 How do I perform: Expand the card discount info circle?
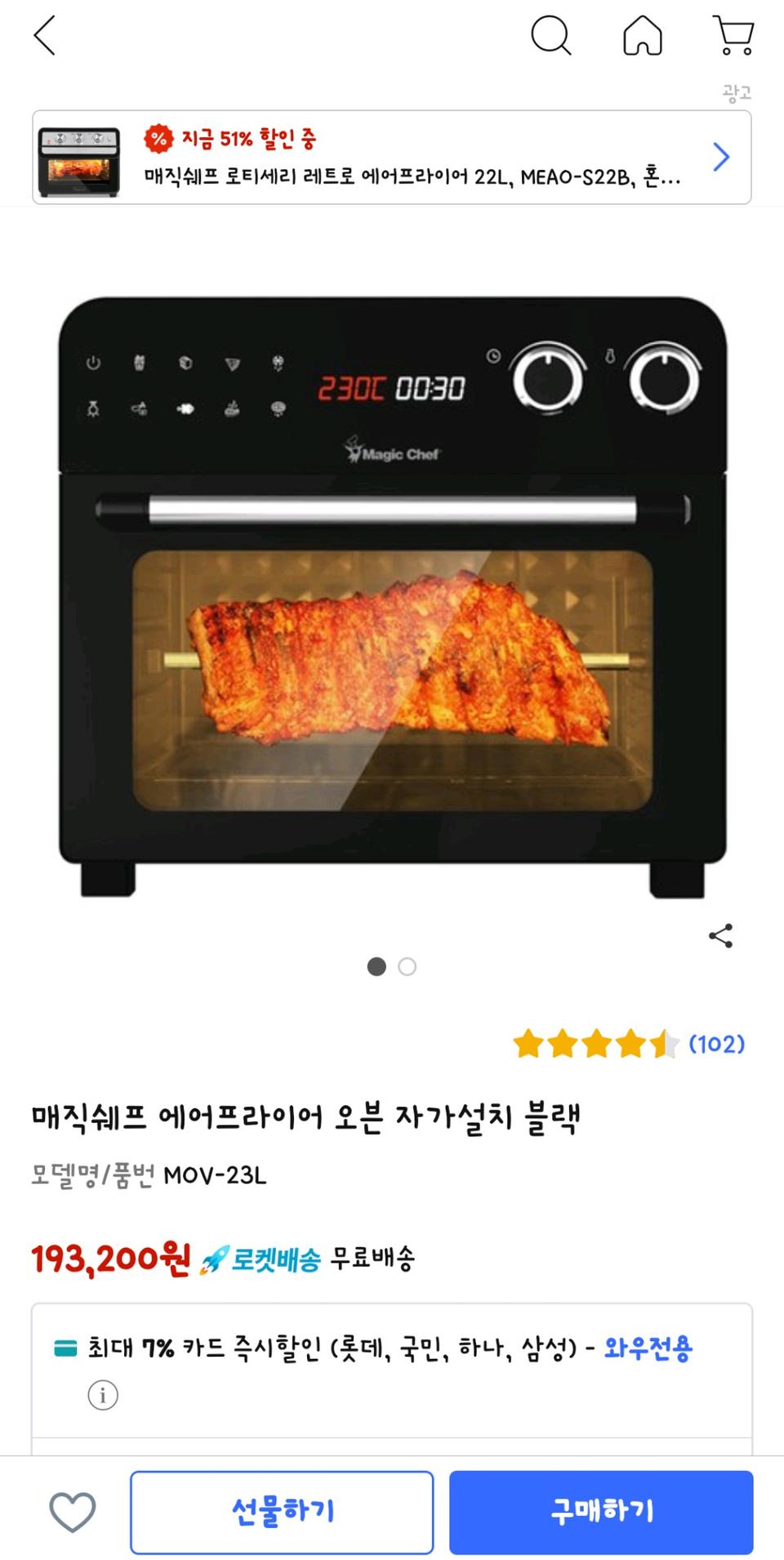click(x=101, y=1396)
